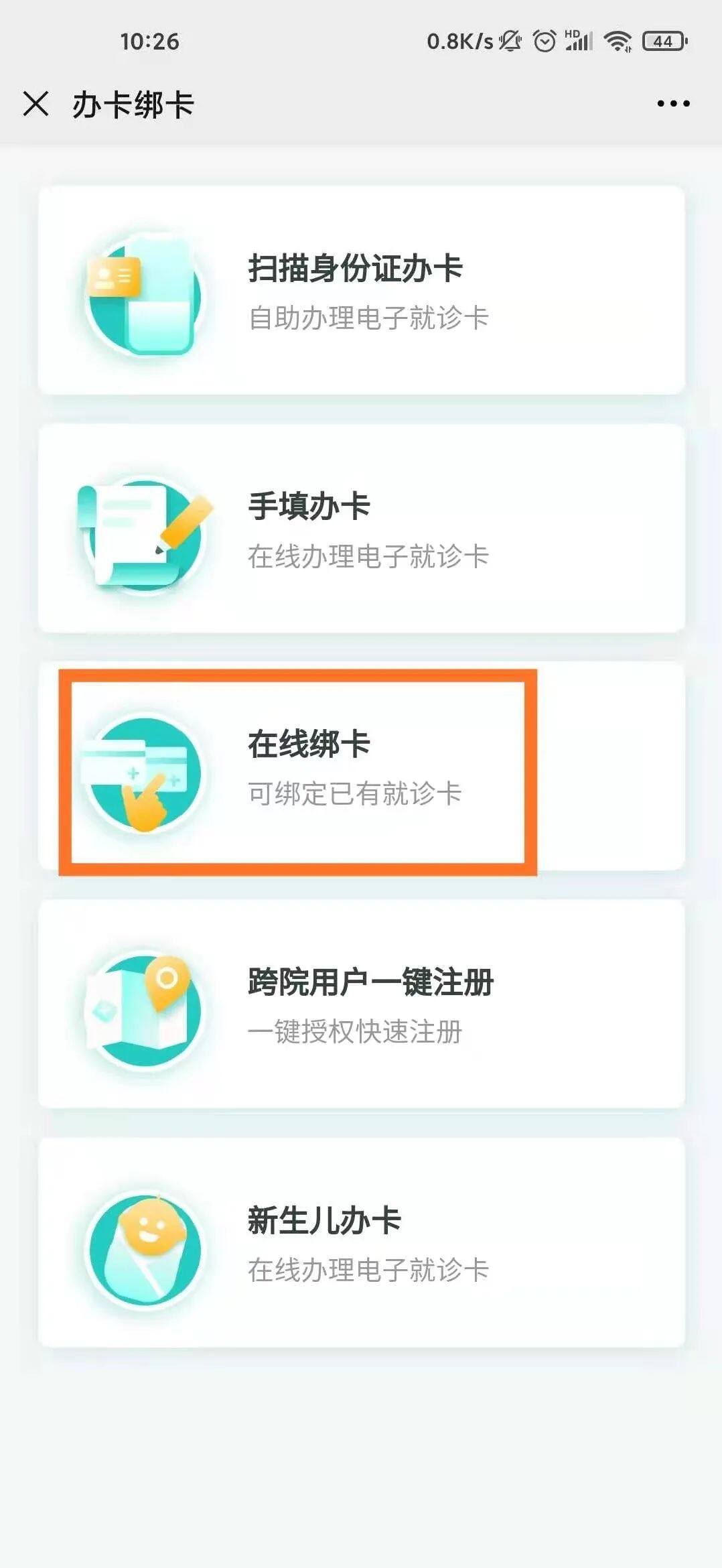This screenshot has height=1568, width=722.
Task: Select 新生儿办卡 card
Action: pyautogui.click(x=362, y=1242)
